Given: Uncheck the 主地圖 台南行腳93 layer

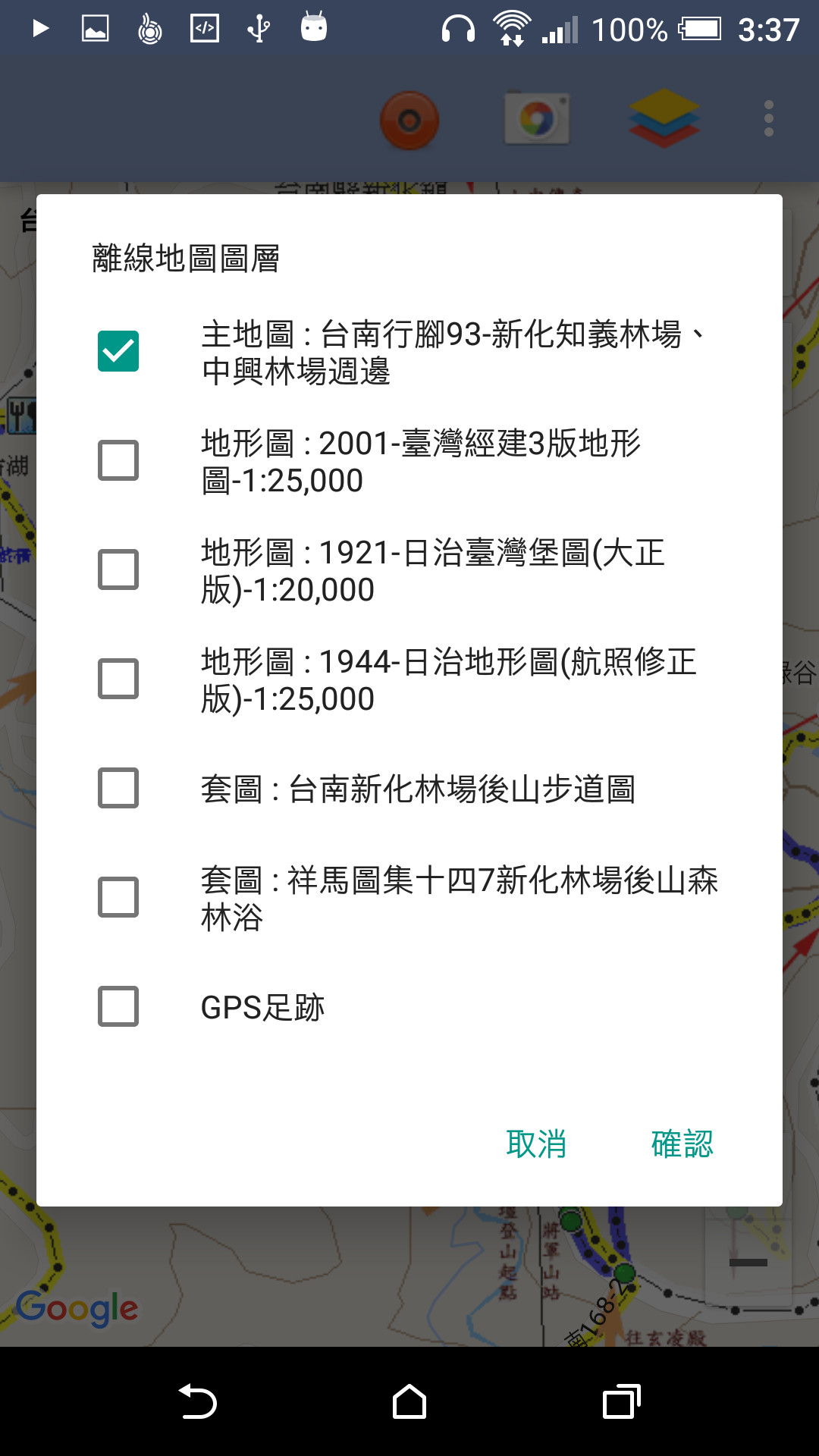Looking at the screenshot, I should [x=118, y=351].
